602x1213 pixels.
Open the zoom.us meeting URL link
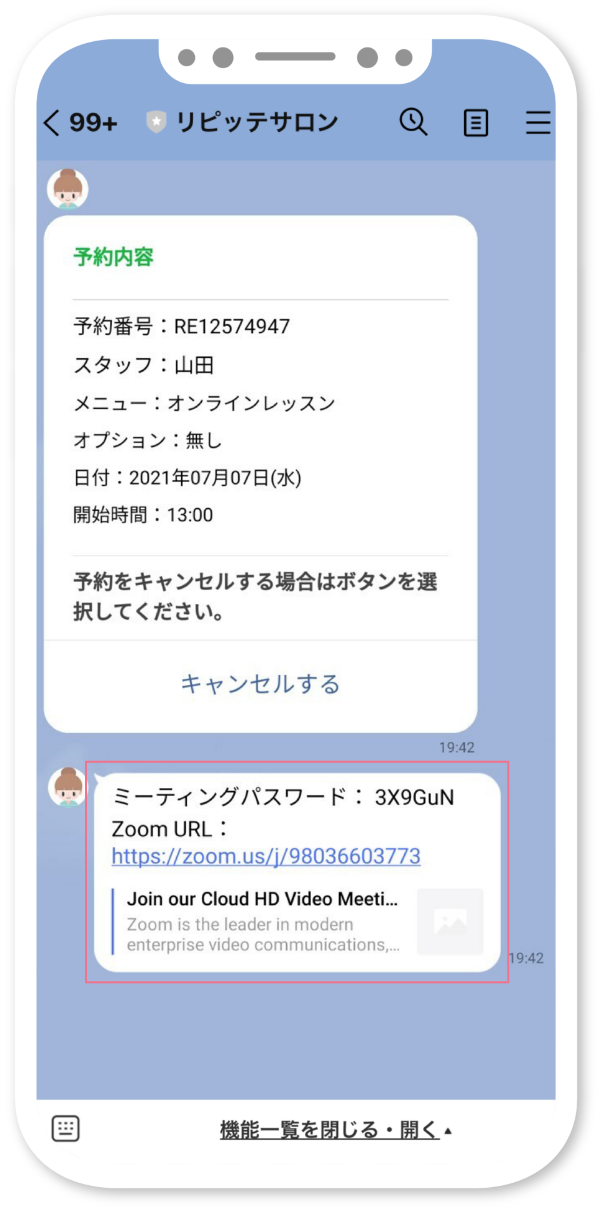click(x=266, y=857)
